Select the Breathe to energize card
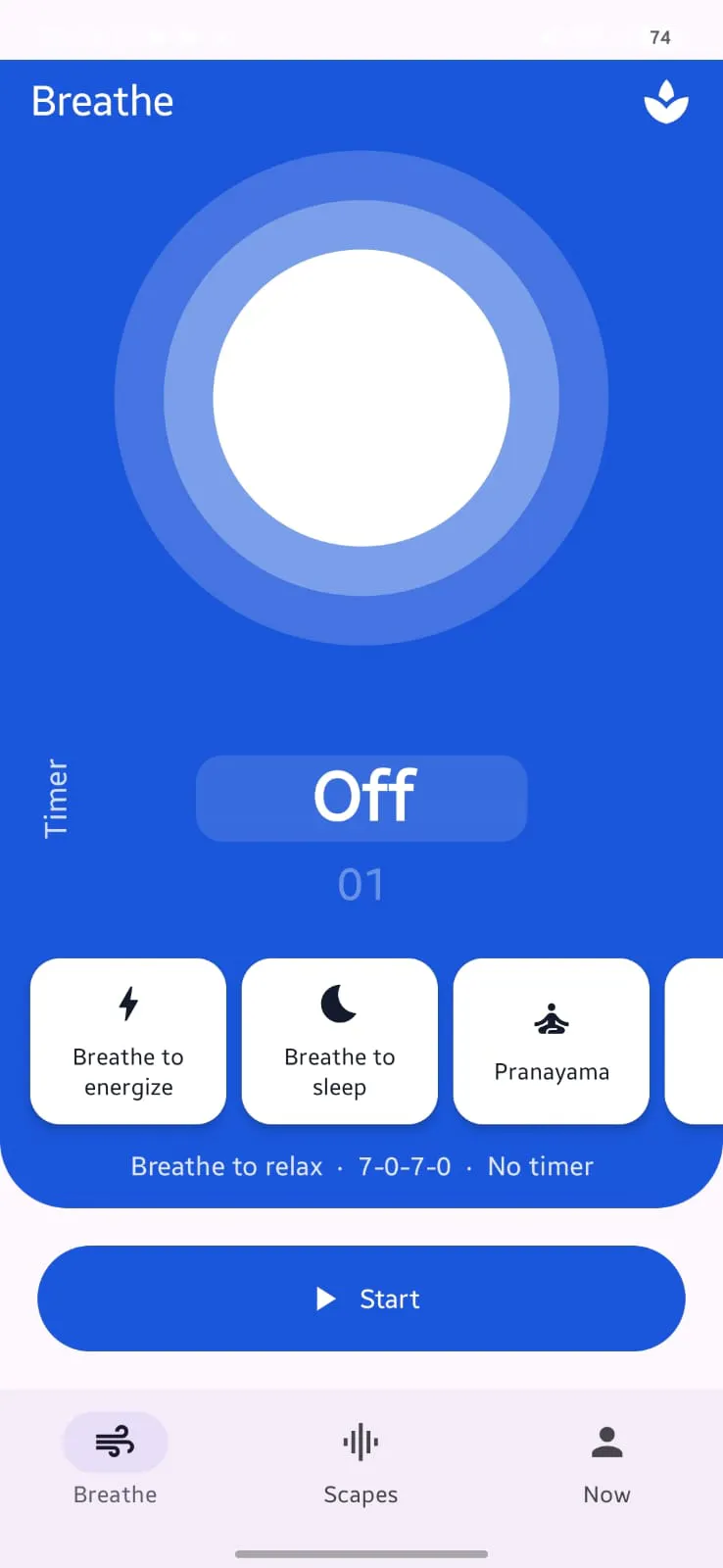This screenshot has height=1568, width=723. pyautogui.click(x=128, y=1041)
